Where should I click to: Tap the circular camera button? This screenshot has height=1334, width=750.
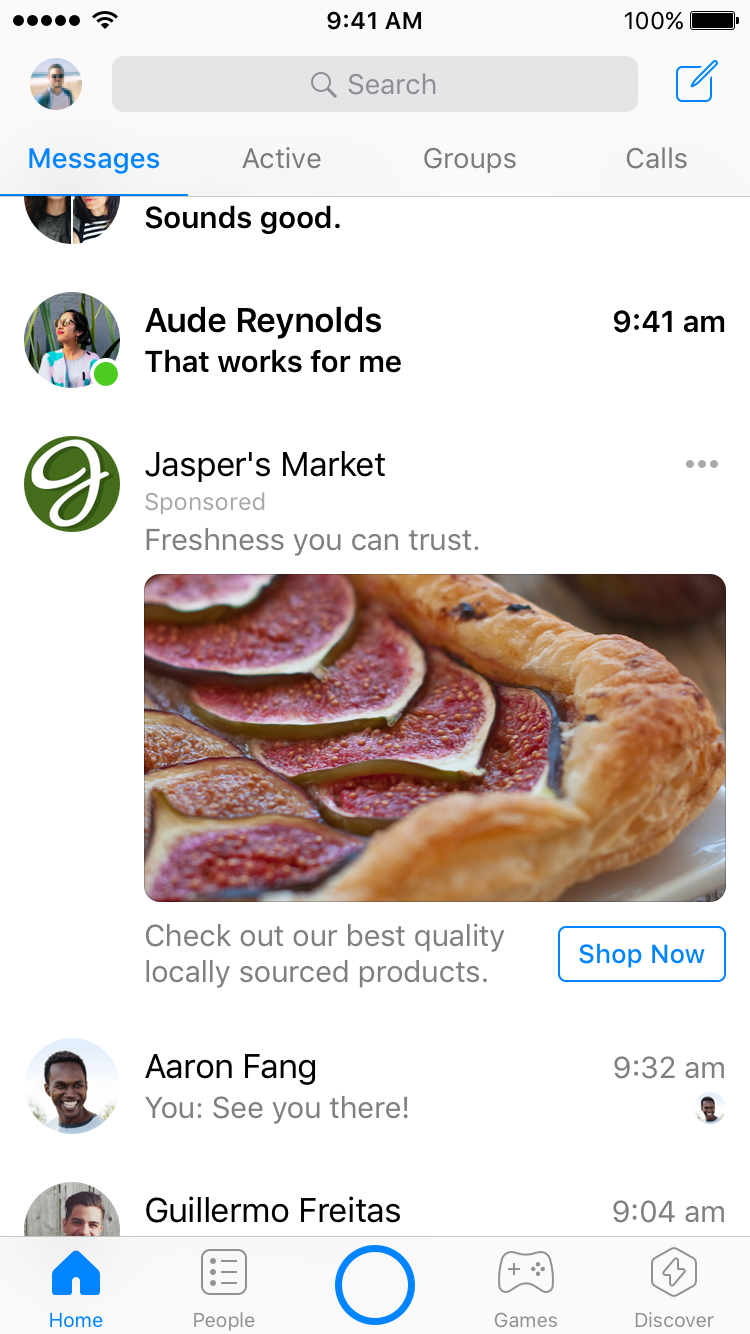374,1285
